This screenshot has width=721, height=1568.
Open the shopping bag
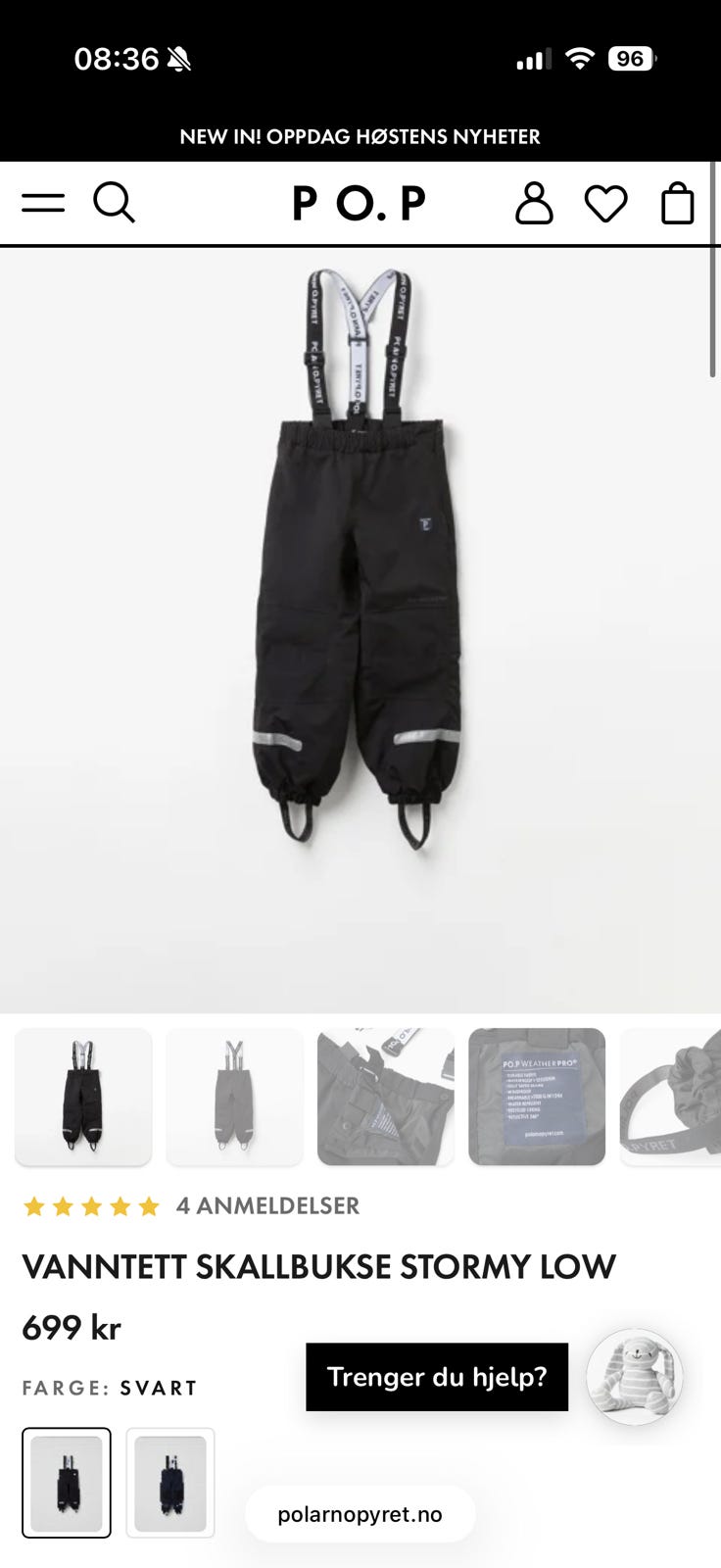678,203
